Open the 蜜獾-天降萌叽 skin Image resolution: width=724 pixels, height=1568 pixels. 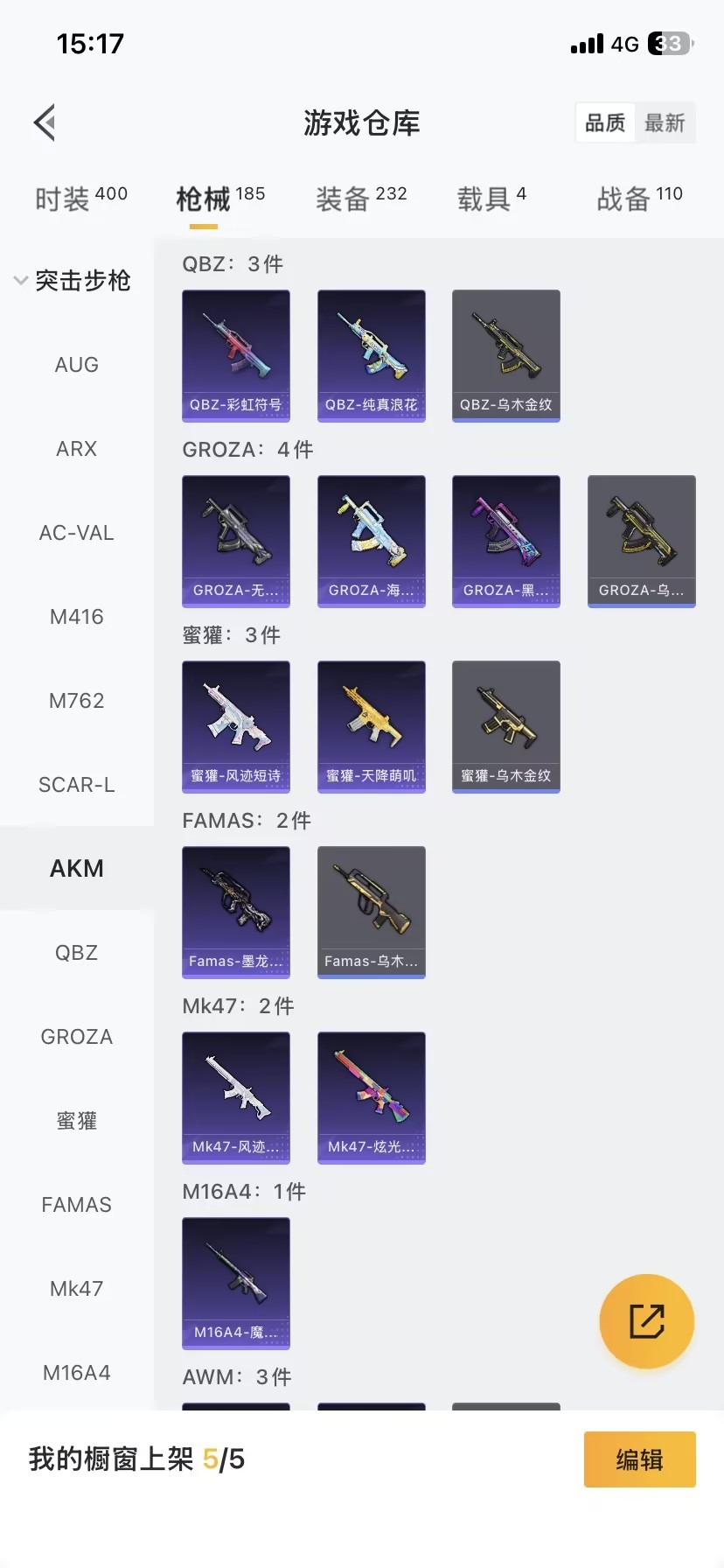pos(372,726)
